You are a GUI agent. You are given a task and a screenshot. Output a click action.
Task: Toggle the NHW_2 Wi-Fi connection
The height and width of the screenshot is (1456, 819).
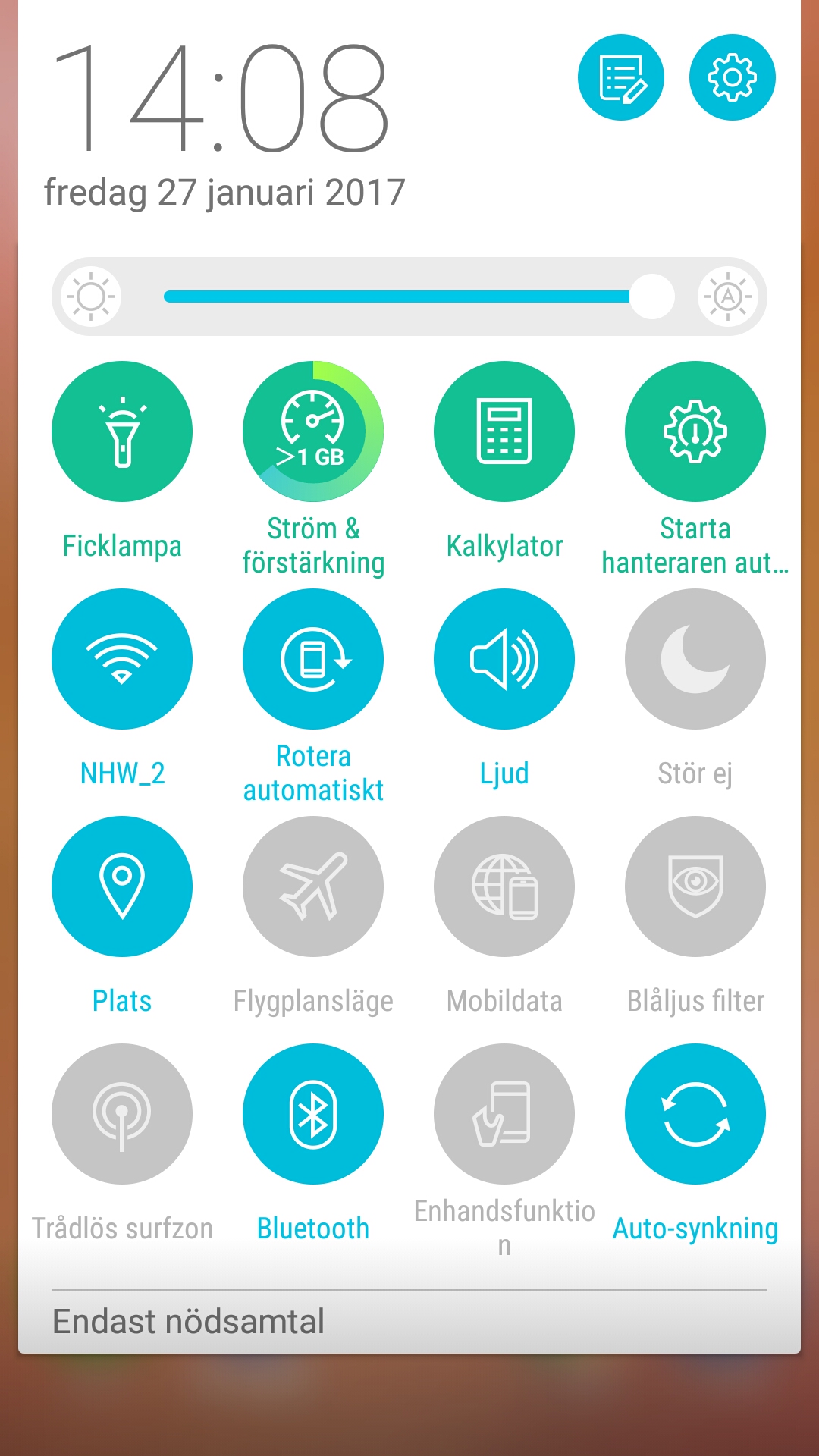coord(122,659)
